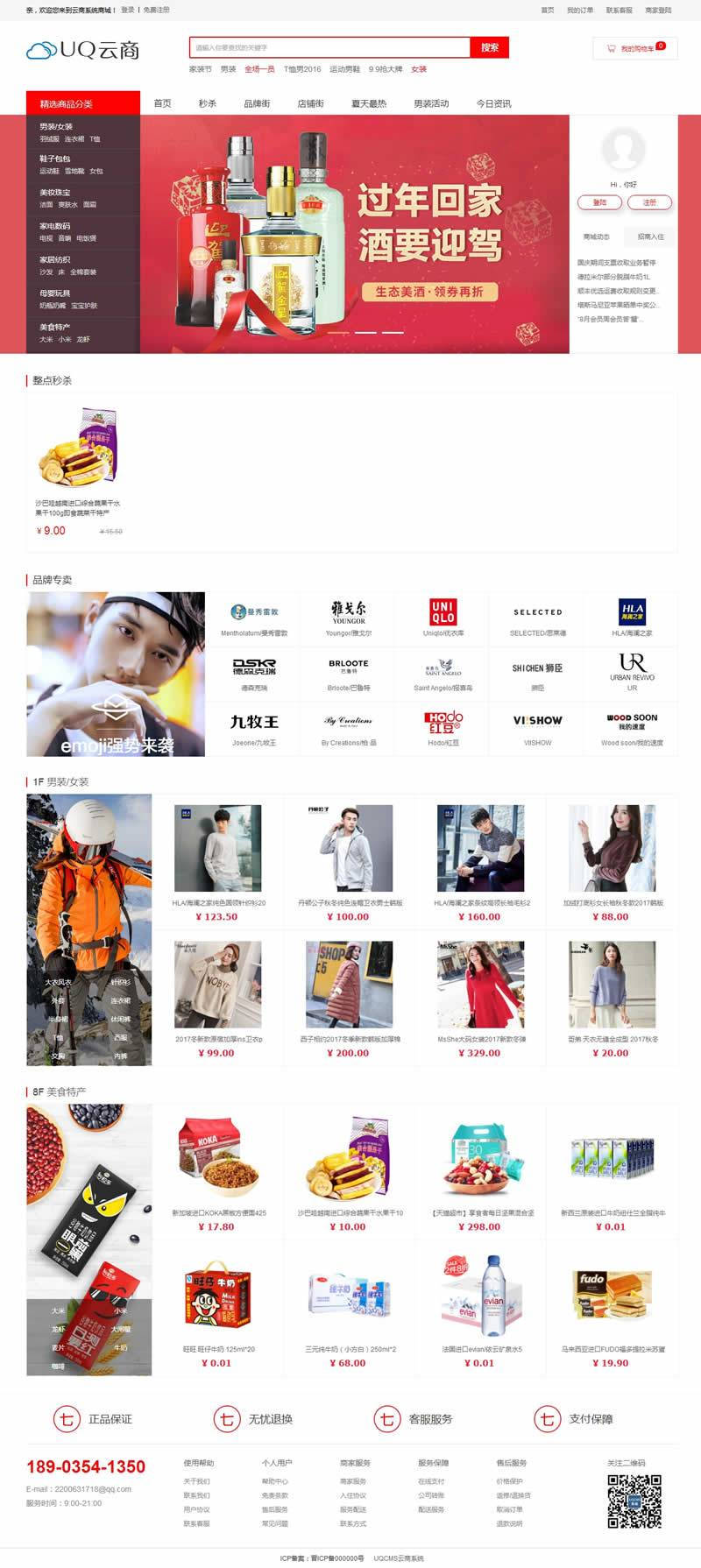Open 关于我们 in the footer help links
The width and height of the screenshot is (701, 1568).
click(x=196, y=1481)
